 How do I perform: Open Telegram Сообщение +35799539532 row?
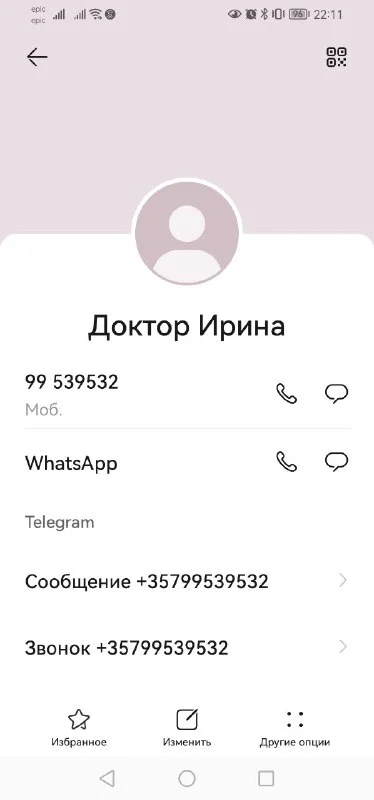coord(187,581)
